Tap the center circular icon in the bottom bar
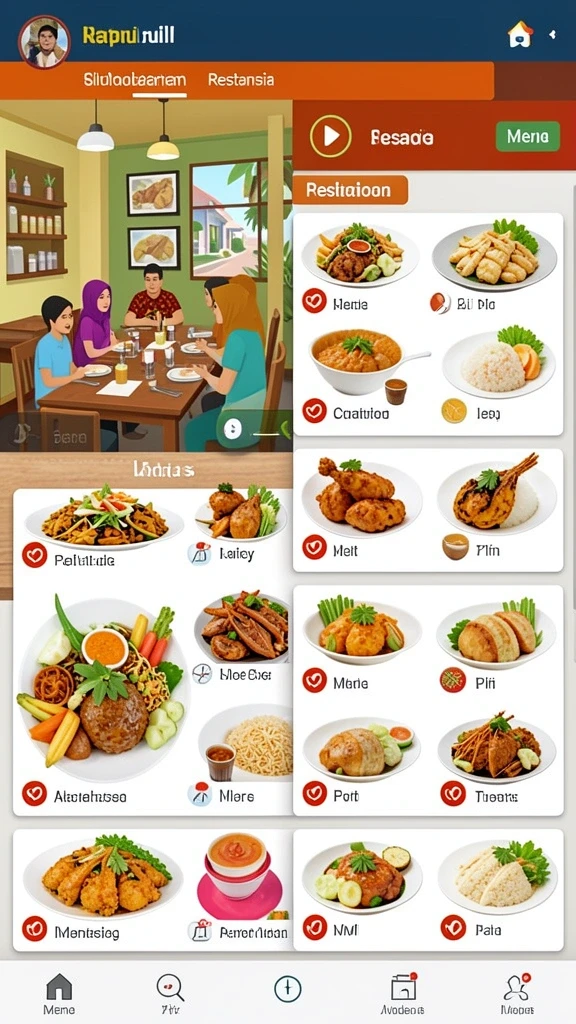The image size is (576, 1024). click(x=287, y=988)
